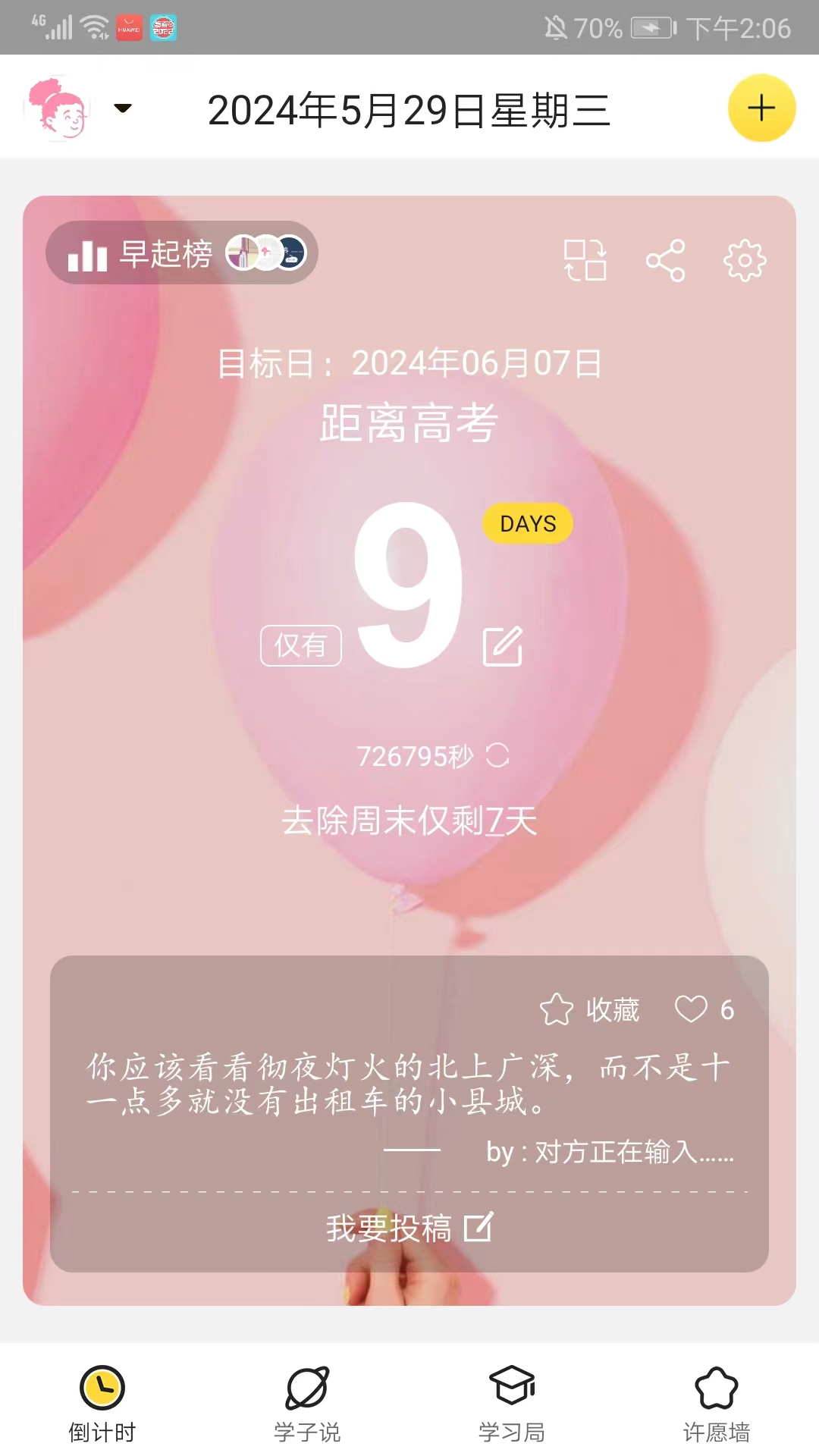Viewport: 819px width, 1456px height.
Task: Add the quote to 收藏 favorites
Action: click(x=590, y=1009)
